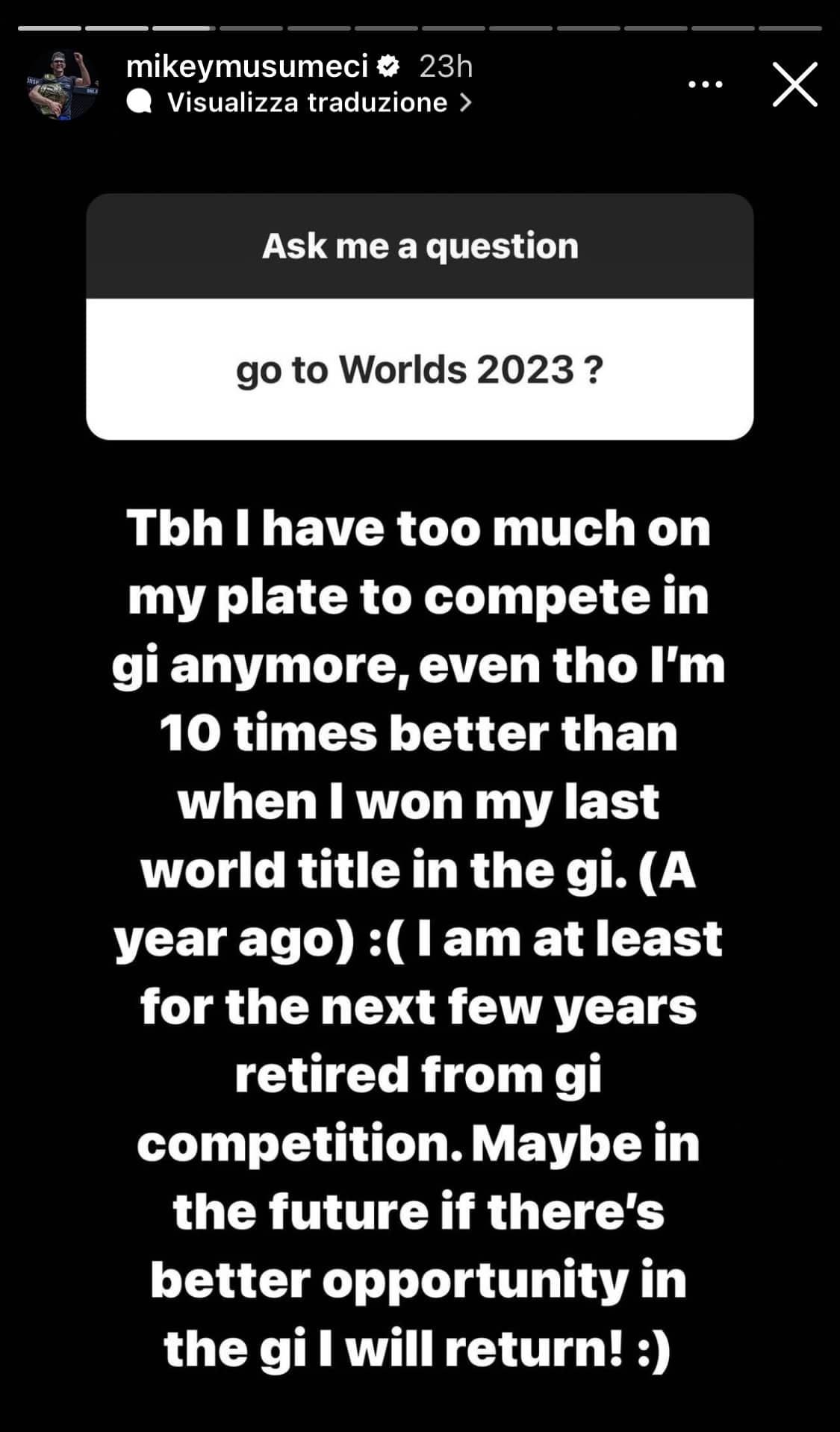Open mikeymusumeci's profile picture

click(63, 84)
